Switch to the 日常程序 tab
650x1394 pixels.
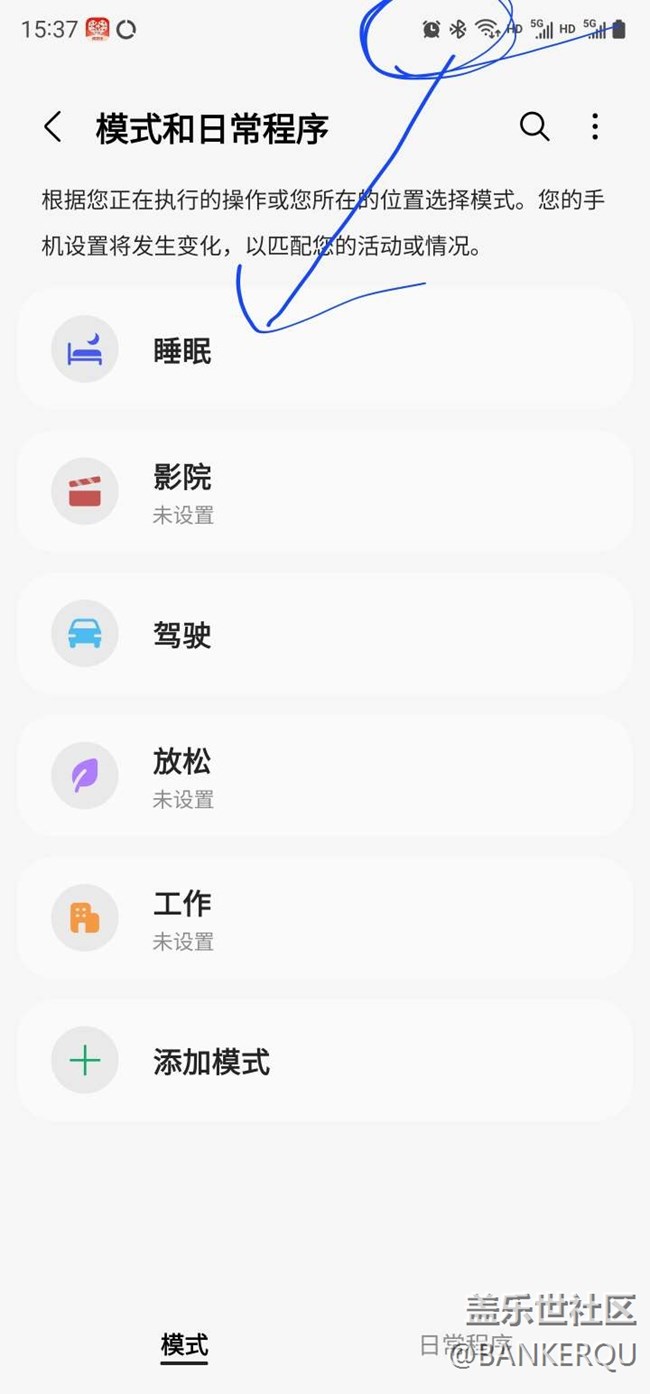point(465,1345)
